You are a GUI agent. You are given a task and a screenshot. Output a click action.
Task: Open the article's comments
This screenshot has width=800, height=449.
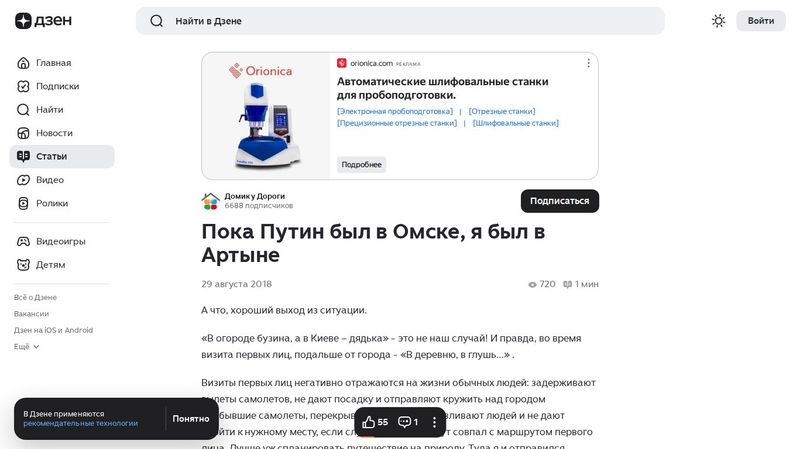(408, 422)
